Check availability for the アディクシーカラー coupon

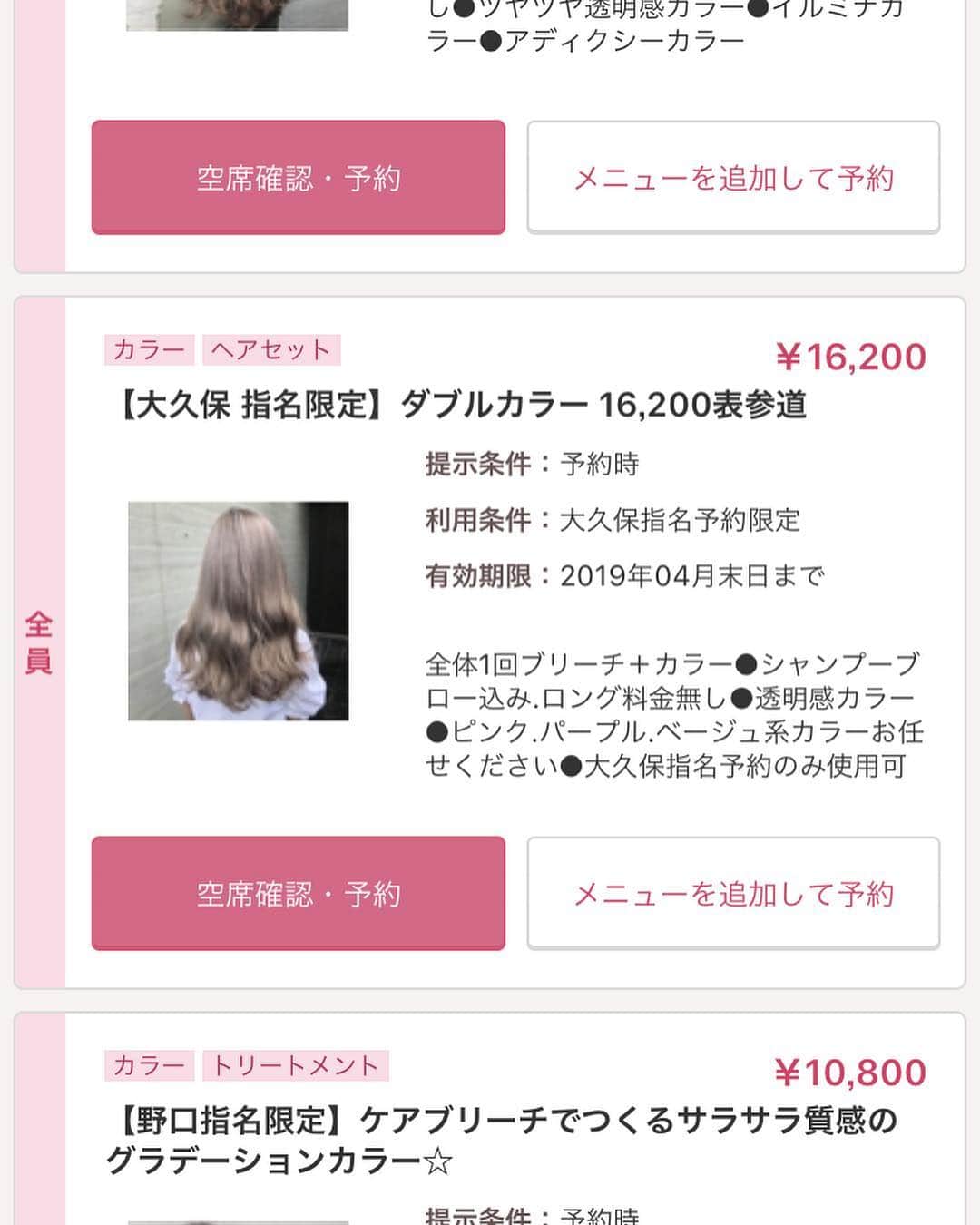(x=298, y=177)
